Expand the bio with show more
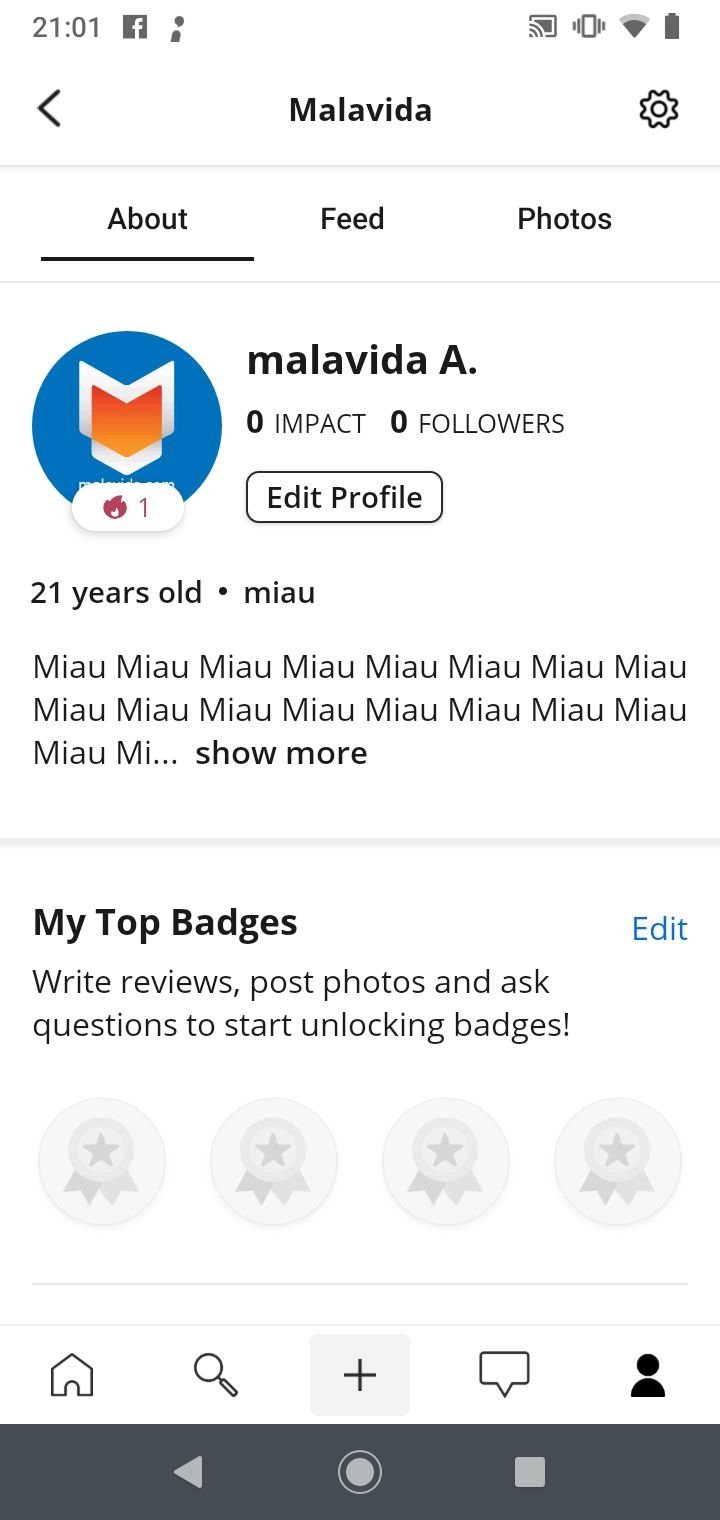The image size is (720, 1520). click(x=281, y=753)
